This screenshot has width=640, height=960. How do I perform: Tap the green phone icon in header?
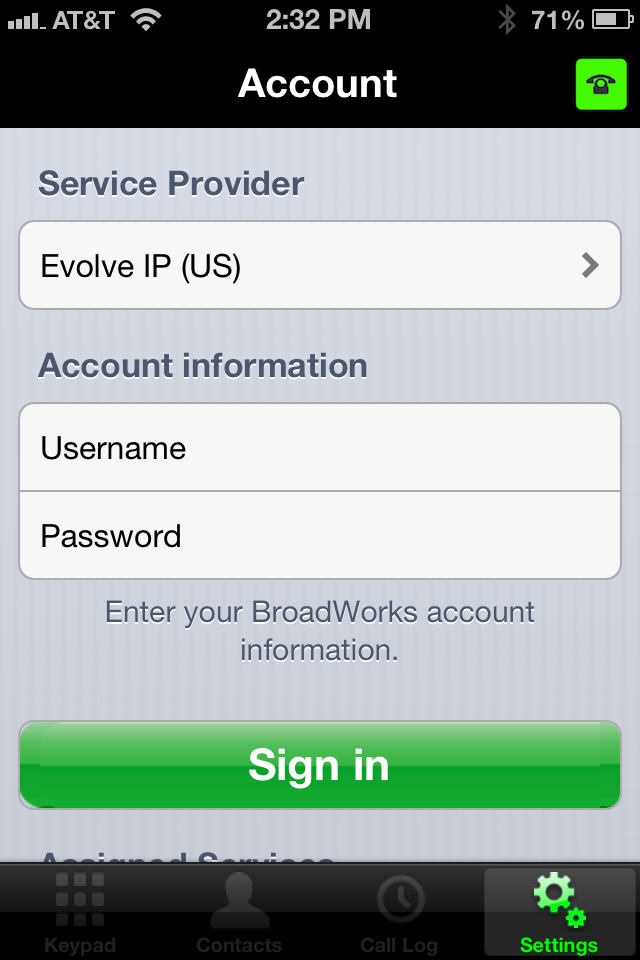click(600, 84)
